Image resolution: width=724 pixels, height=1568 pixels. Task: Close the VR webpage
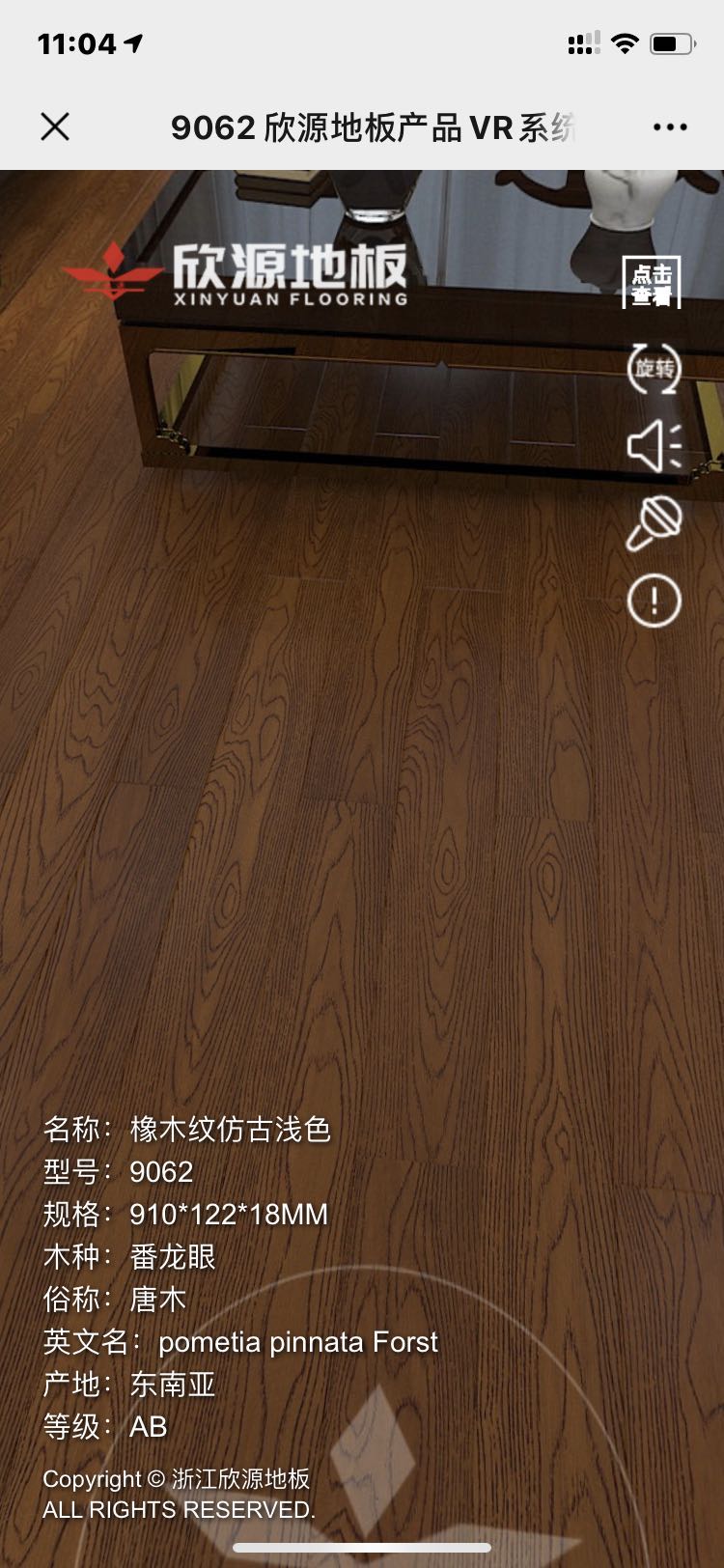click(x=56, y=126)
